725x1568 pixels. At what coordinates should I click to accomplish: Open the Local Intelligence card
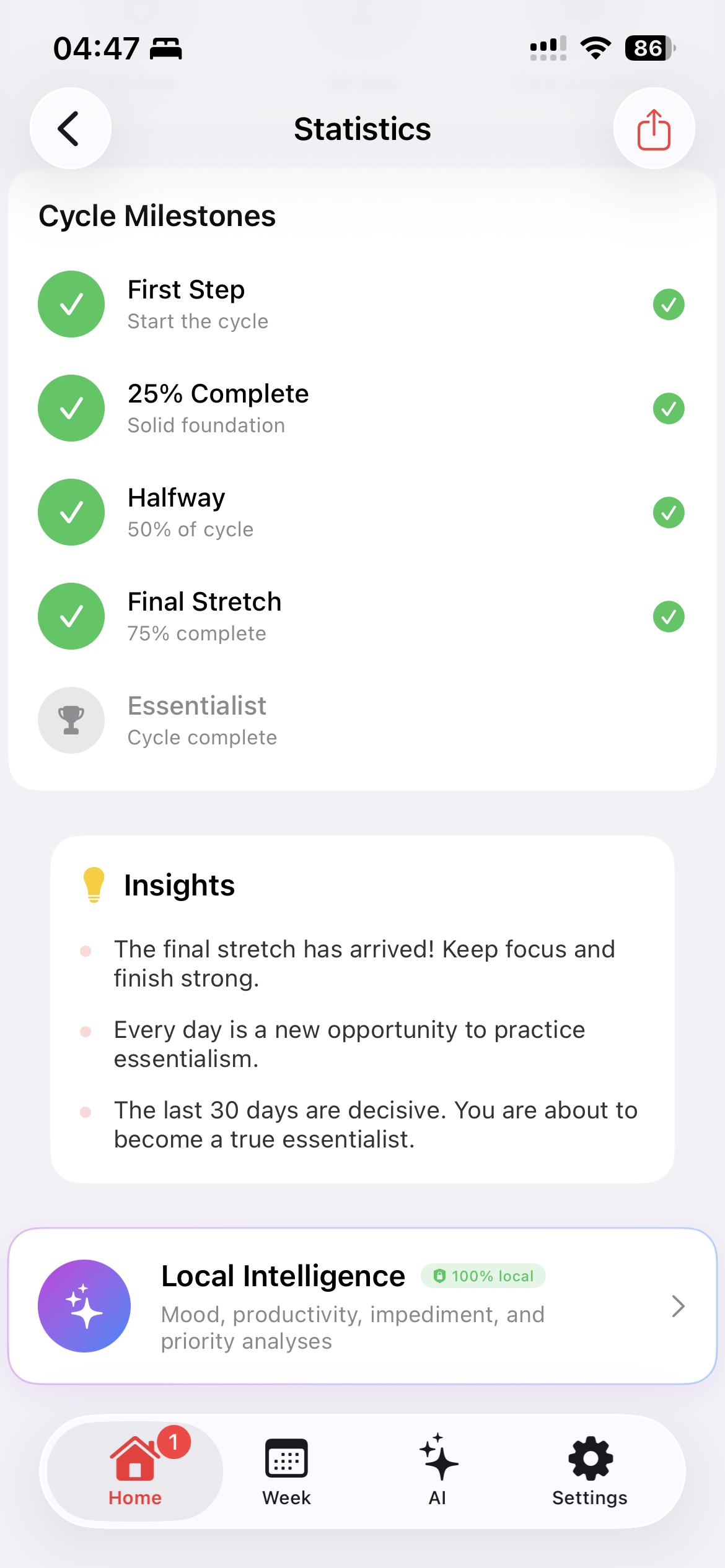[362, 1305]
